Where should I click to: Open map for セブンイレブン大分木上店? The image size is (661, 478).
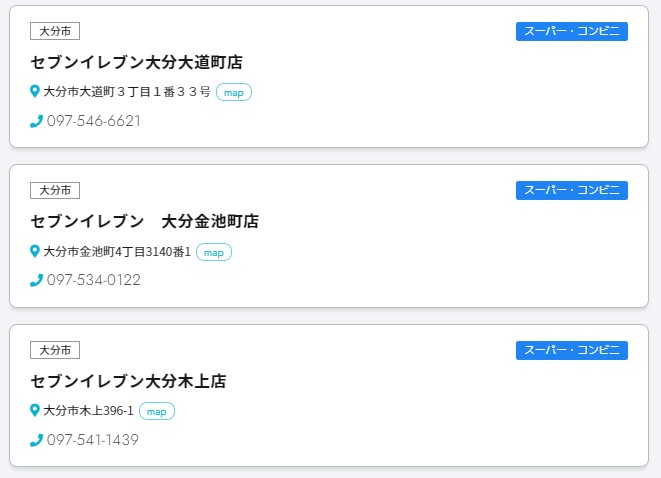(157, 411)
